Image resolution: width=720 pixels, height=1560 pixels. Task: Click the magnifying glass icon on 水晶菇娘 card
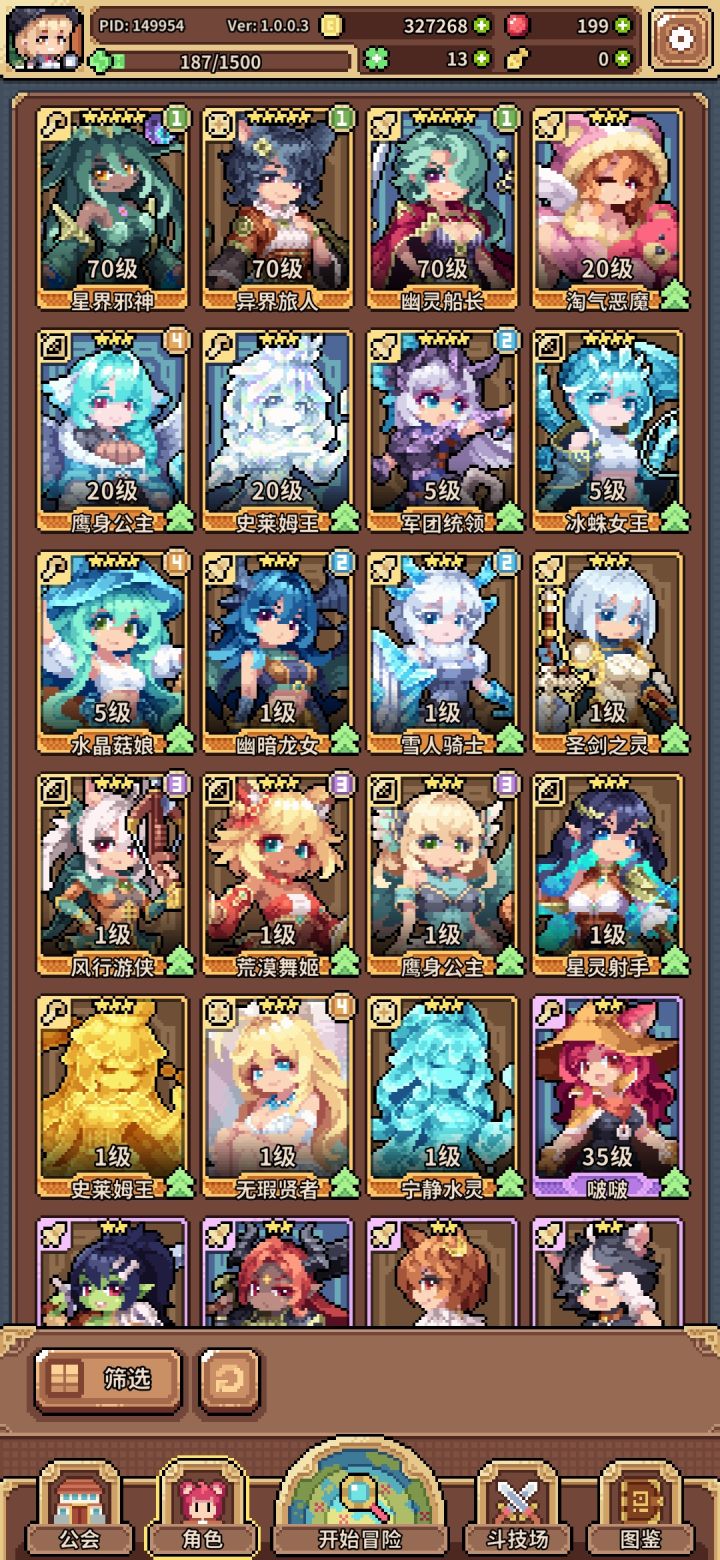click(54, 567)
